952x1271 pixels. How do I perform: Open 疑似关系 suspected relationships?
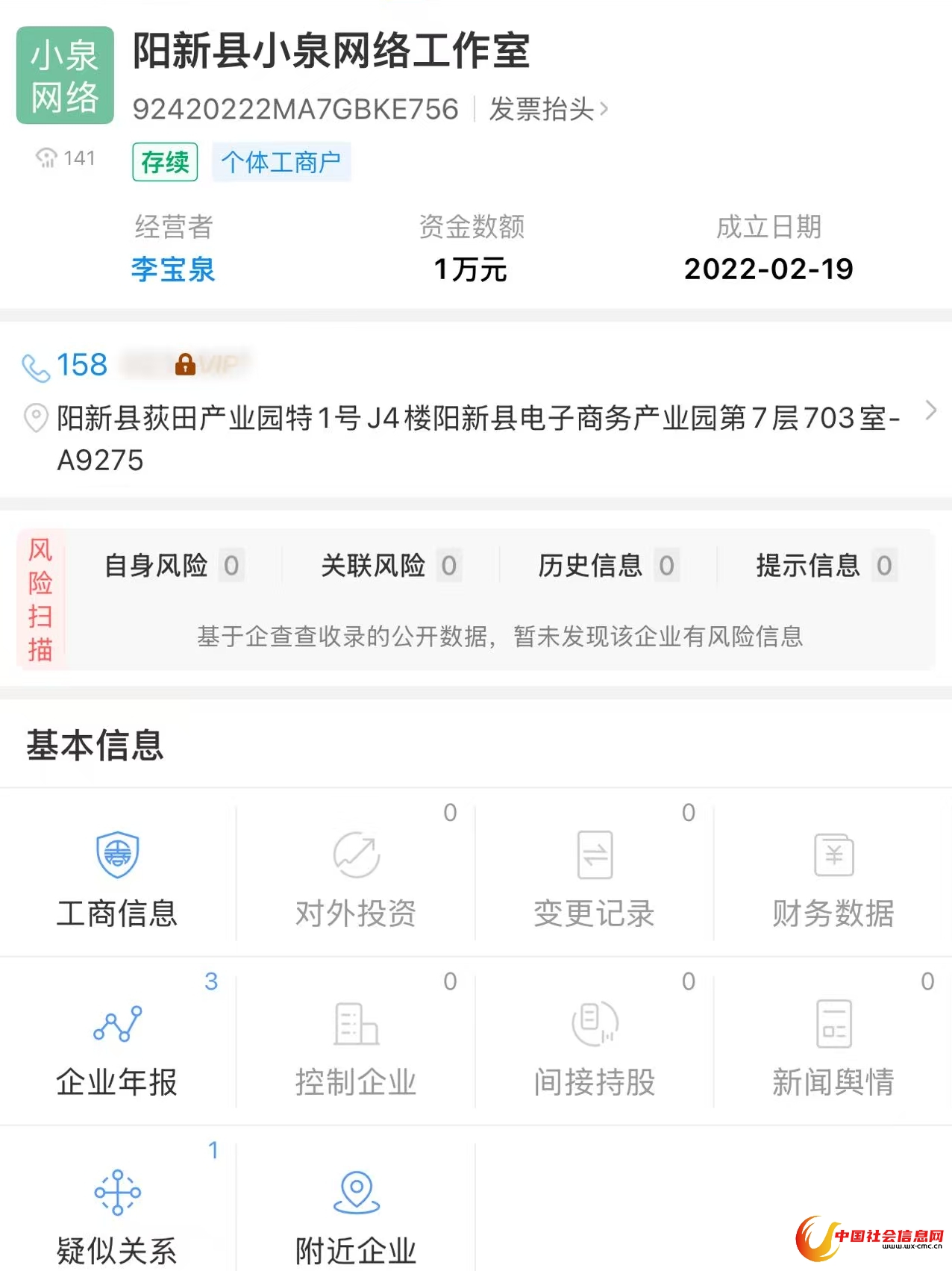pos(117,1214)
